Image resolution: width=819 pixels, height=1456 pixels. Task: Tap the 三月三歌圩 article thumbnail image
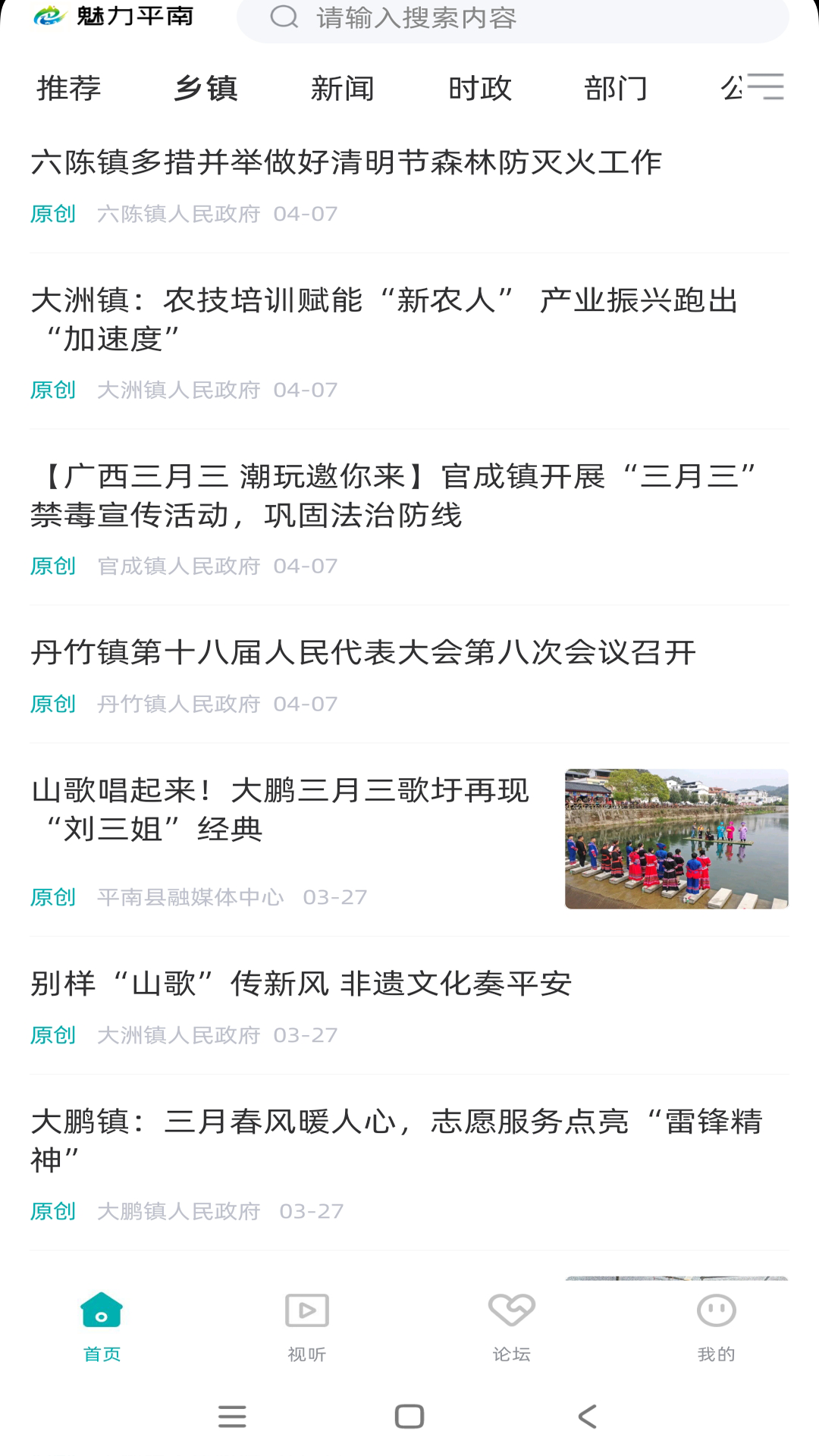point(676,839)
